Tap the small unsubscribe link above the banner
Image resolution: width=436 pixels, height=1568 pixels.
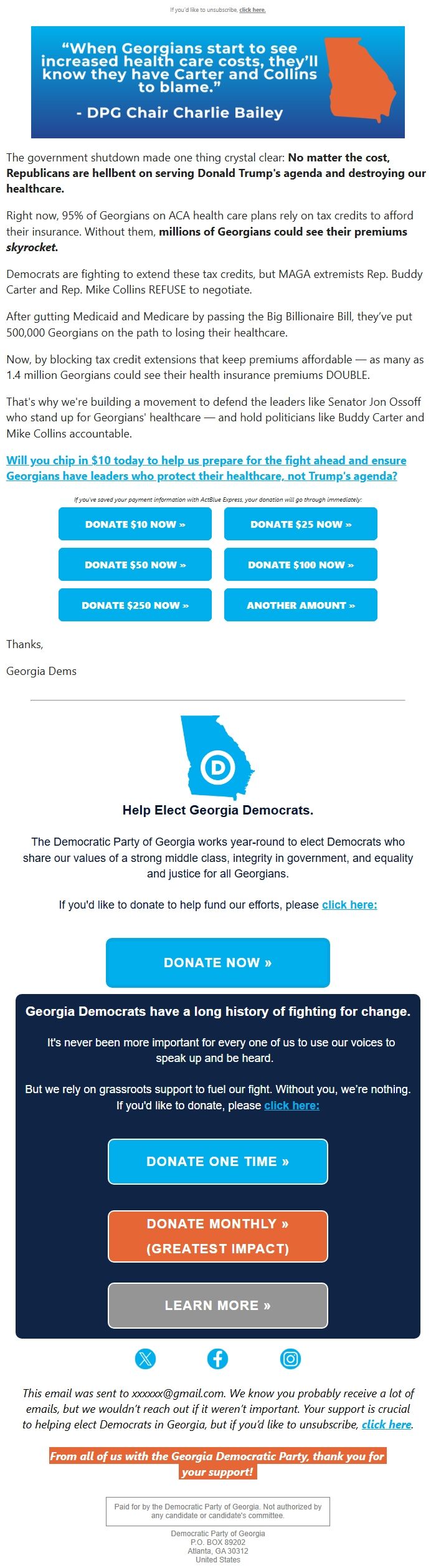[252, 10]
